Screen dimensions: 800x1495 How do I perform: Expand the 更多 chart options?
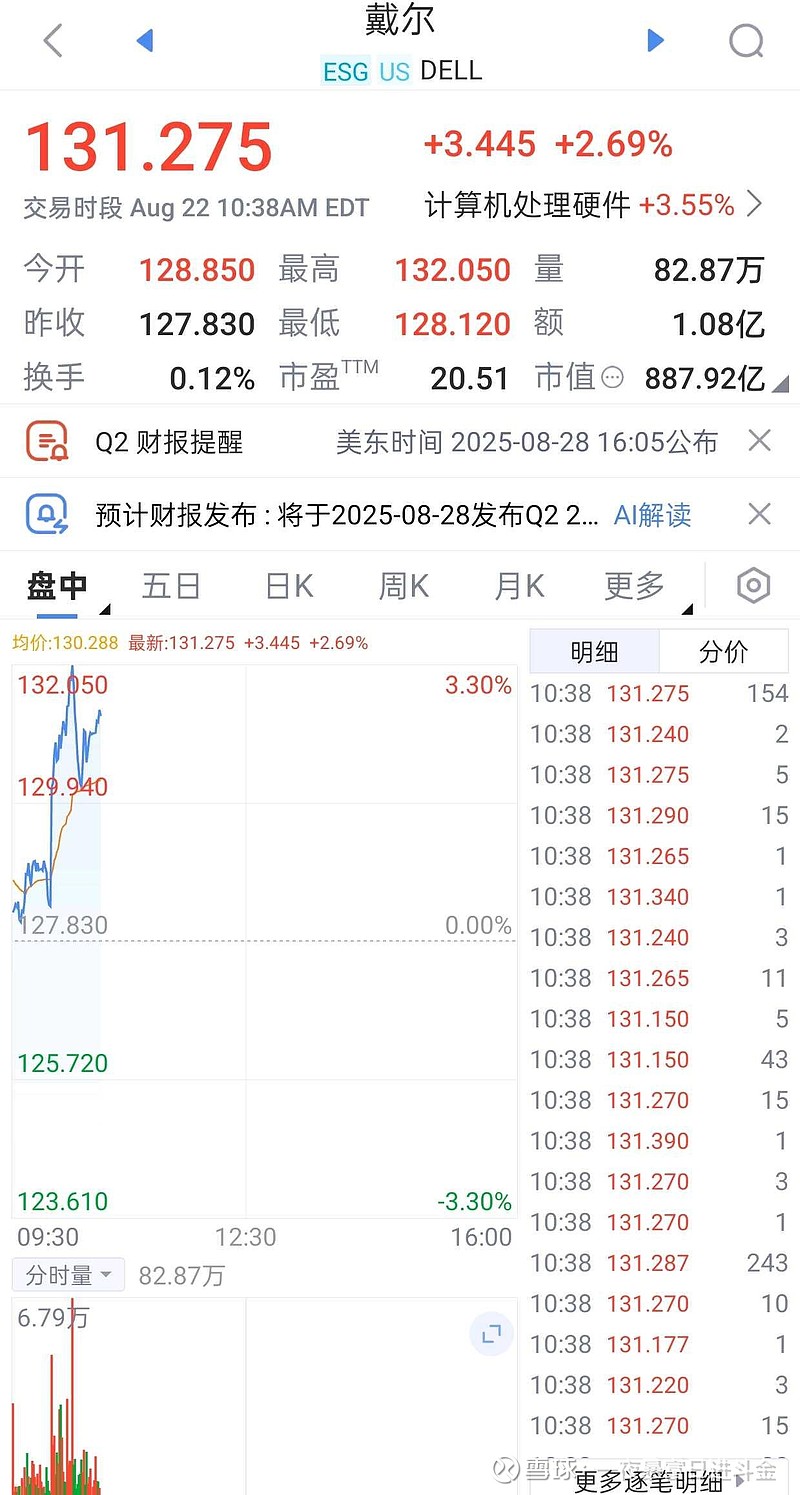point(635,586)
